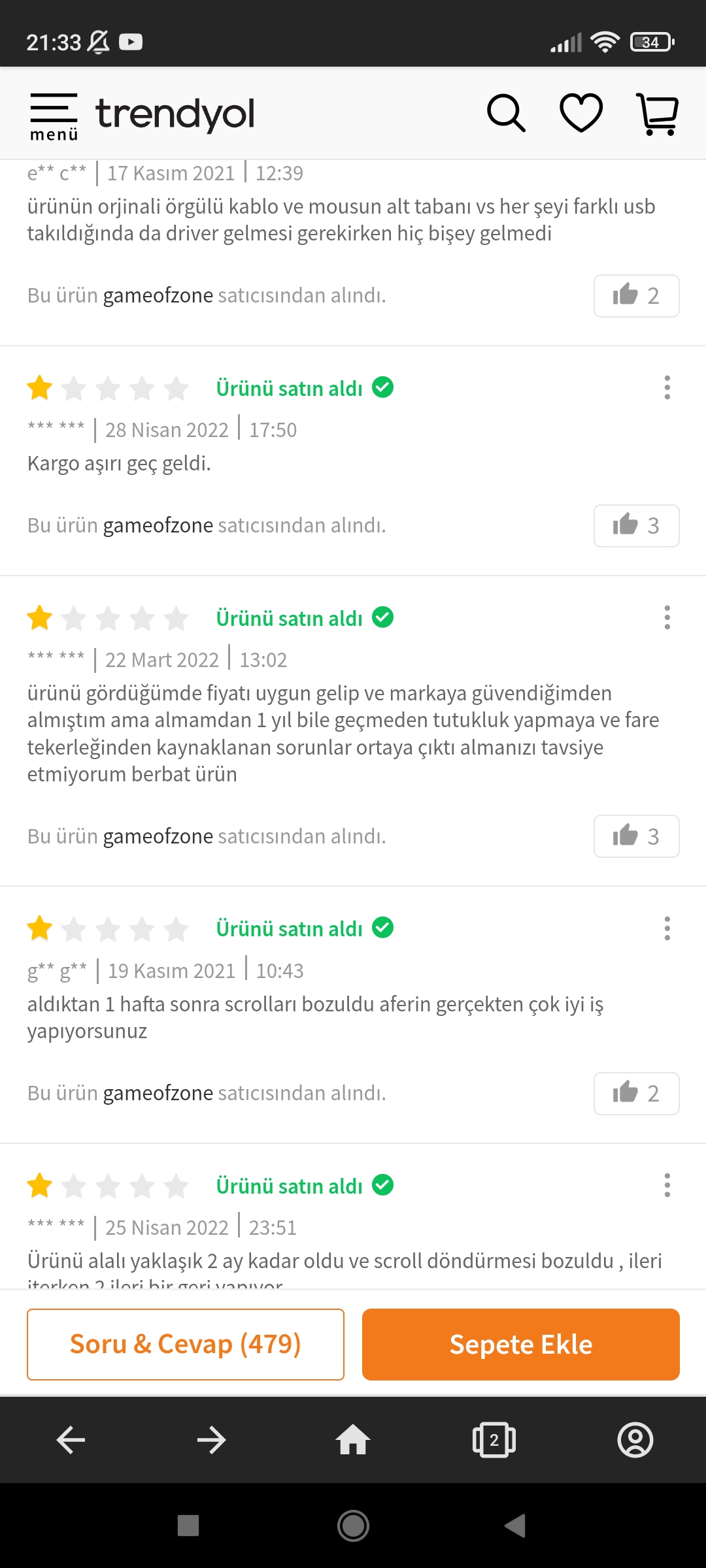706x1568 pixels.
Task: Like the review dated 17 Kasım 2021
Action: click(x=636, y=296)
